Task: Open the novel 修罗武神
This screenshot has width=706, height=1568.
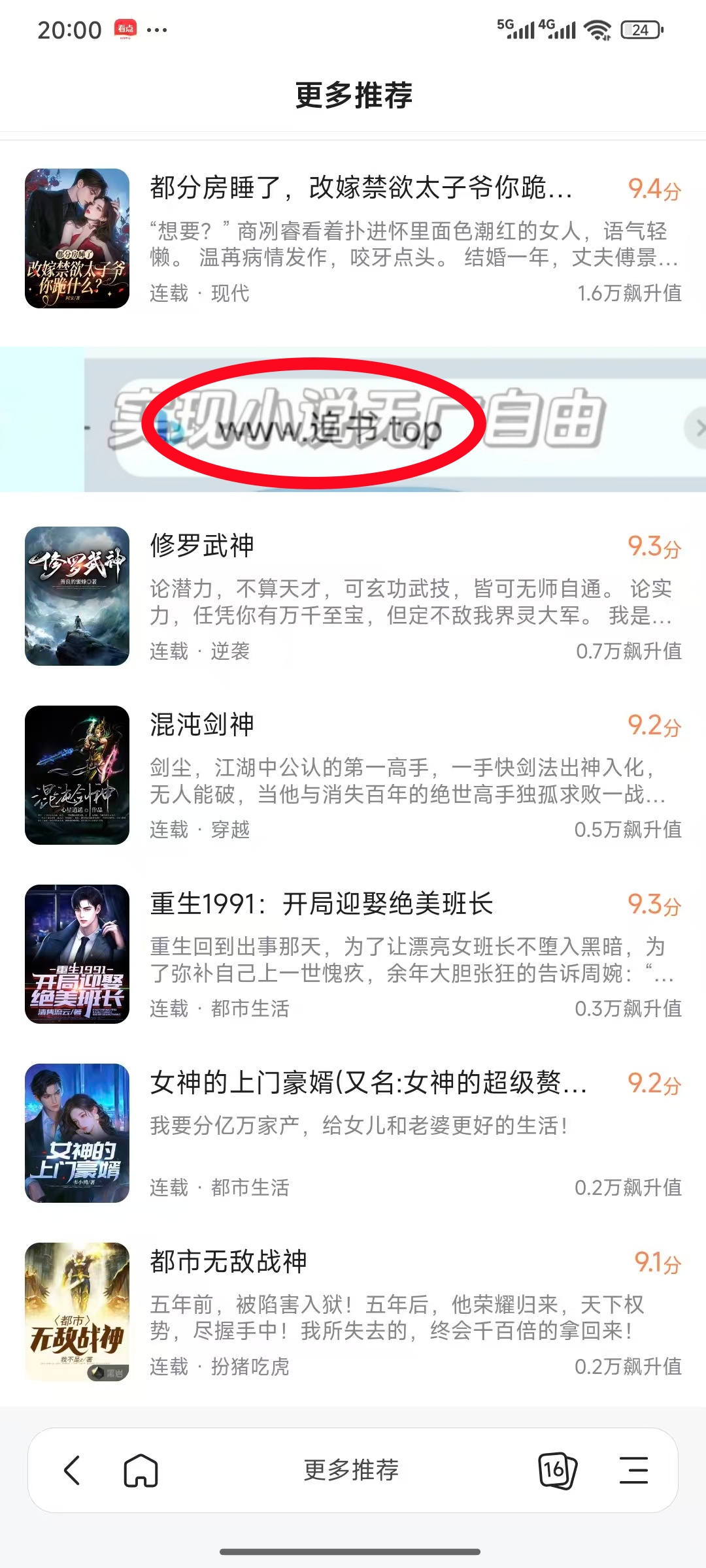Action: click(203, 546)
